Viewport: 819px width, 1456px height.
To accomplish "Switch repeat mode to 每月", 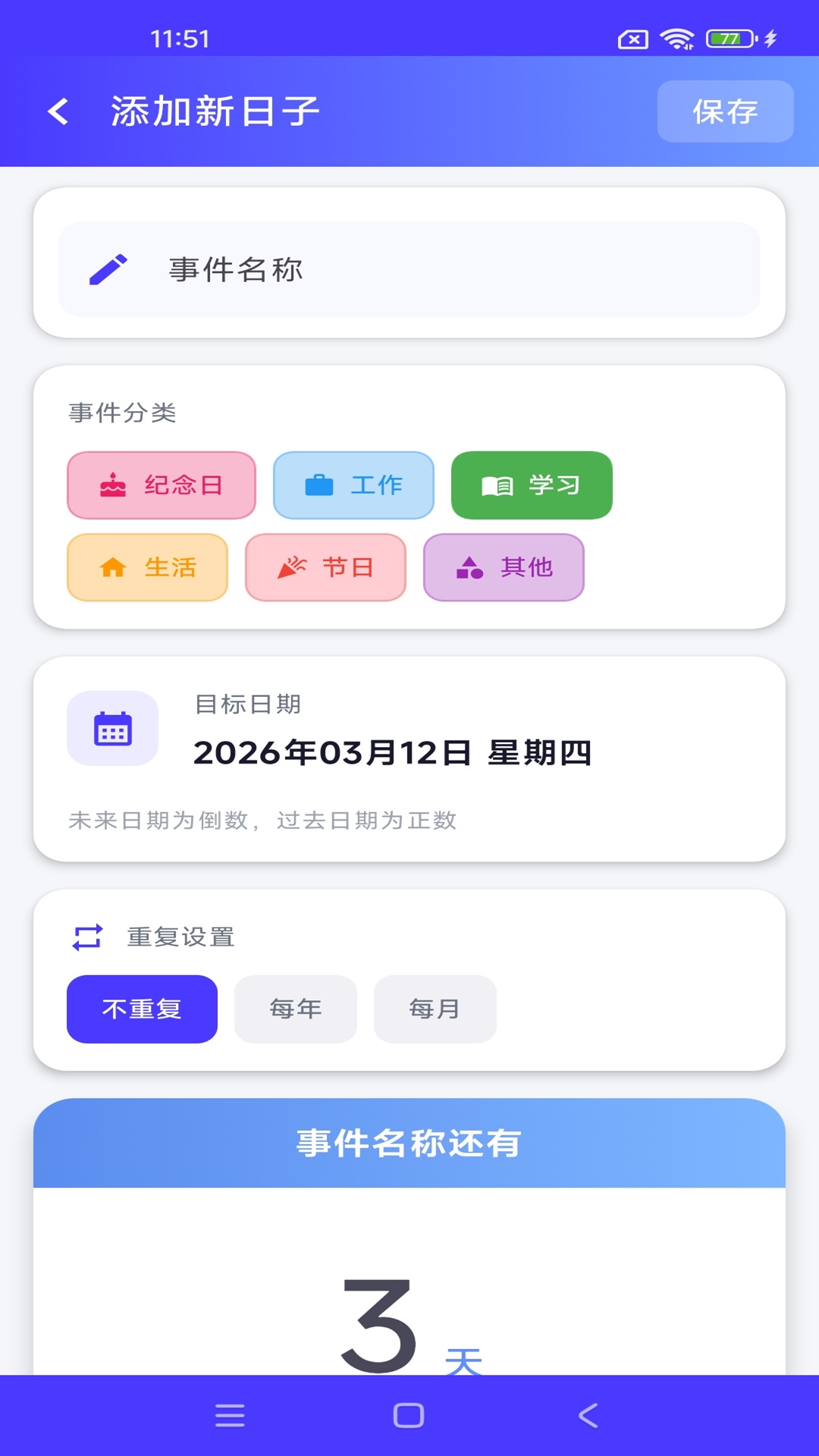I will pos(435,1009).
